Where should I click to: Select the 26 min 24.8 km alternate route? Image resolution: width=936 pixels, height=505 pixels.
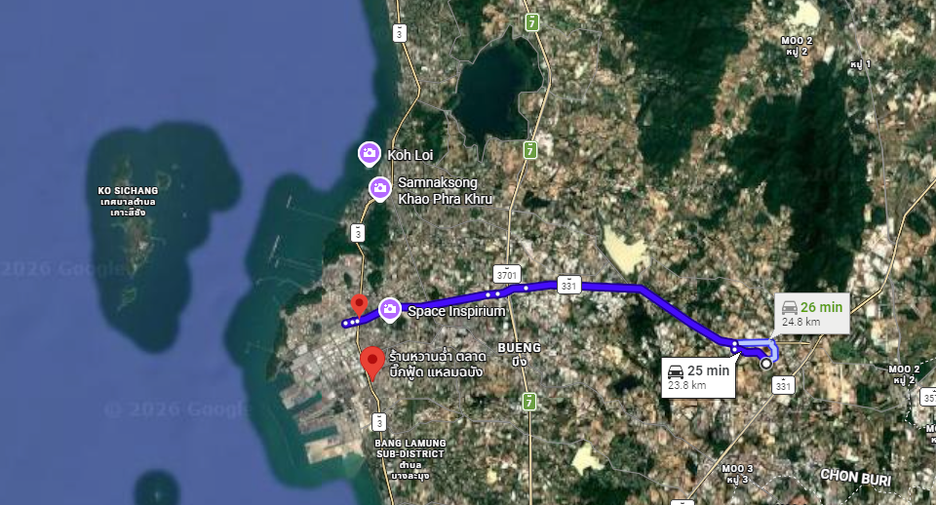click(812, 313)
